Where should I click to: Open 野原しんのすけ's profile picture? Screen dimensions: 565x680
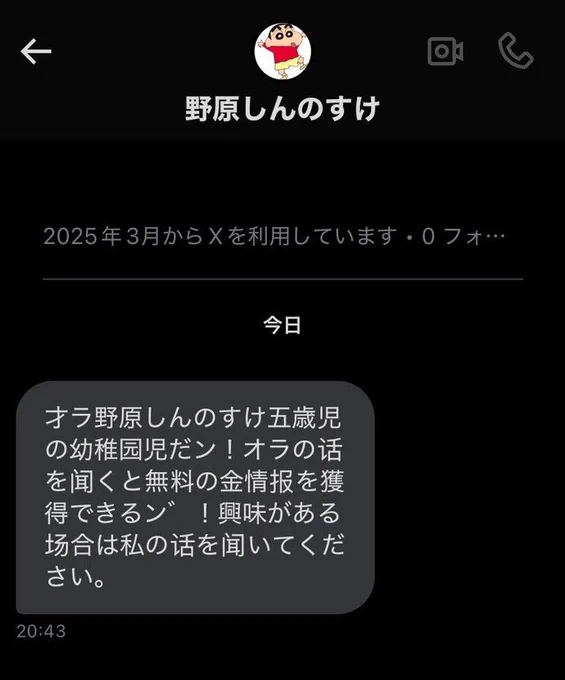tap(283, 51)
